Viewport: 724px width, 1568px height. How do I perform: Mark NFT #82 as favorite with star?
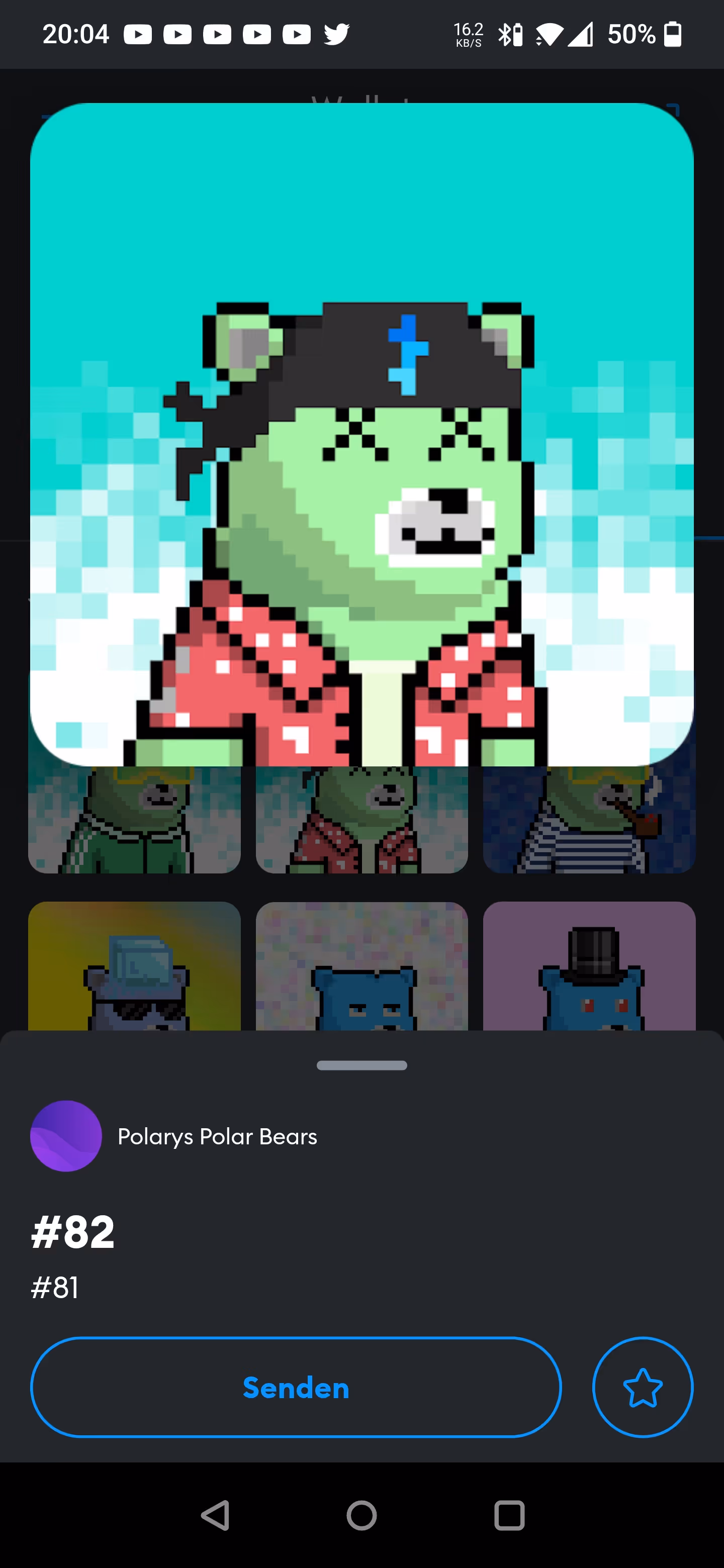click(x=643, y=1387)
